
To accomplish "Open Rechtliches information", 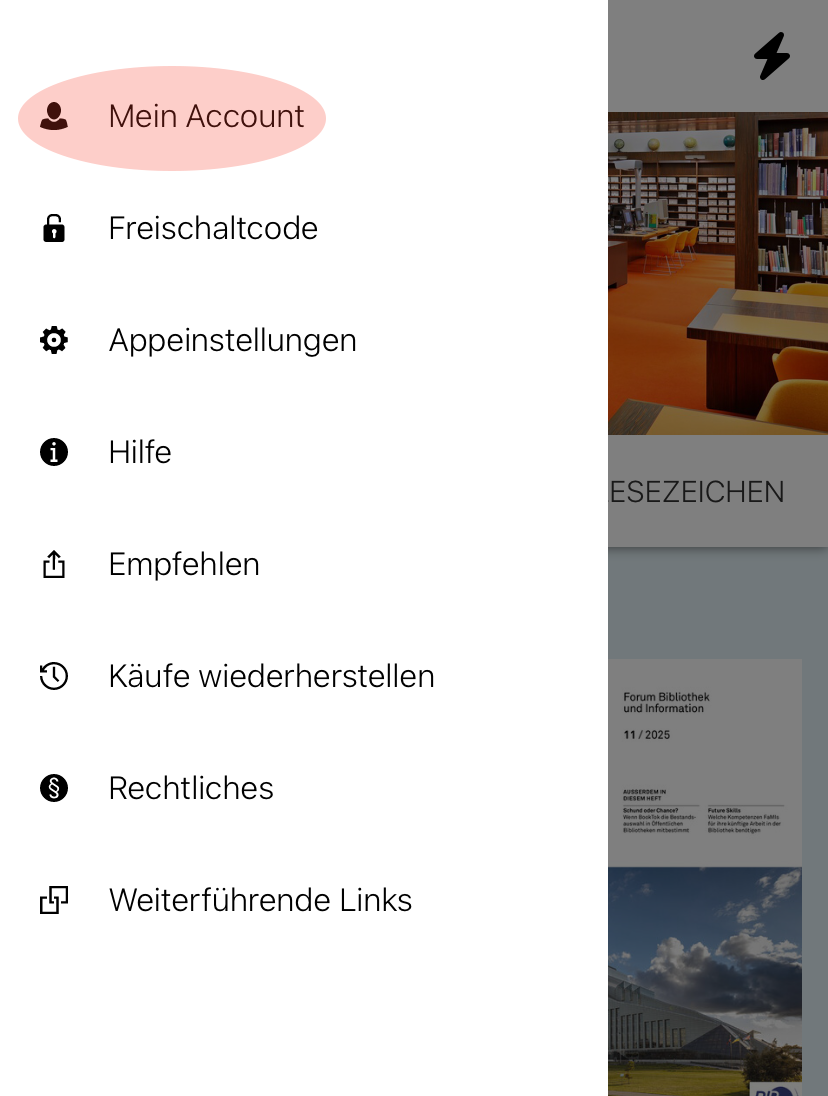I will [x=191, y=789].
